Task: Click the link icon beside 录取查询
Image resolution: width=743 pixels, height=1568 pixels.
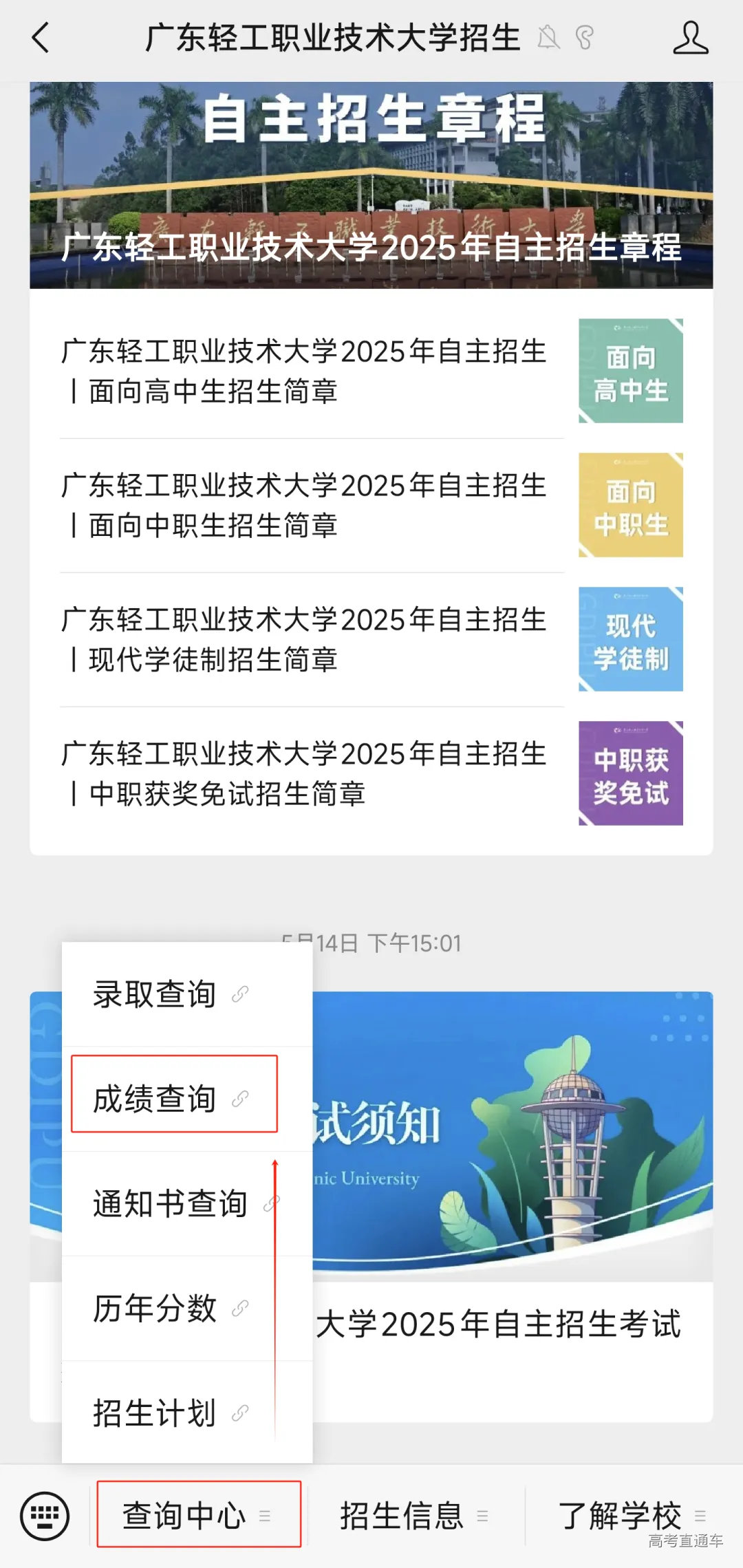Action: click(241, 994)
